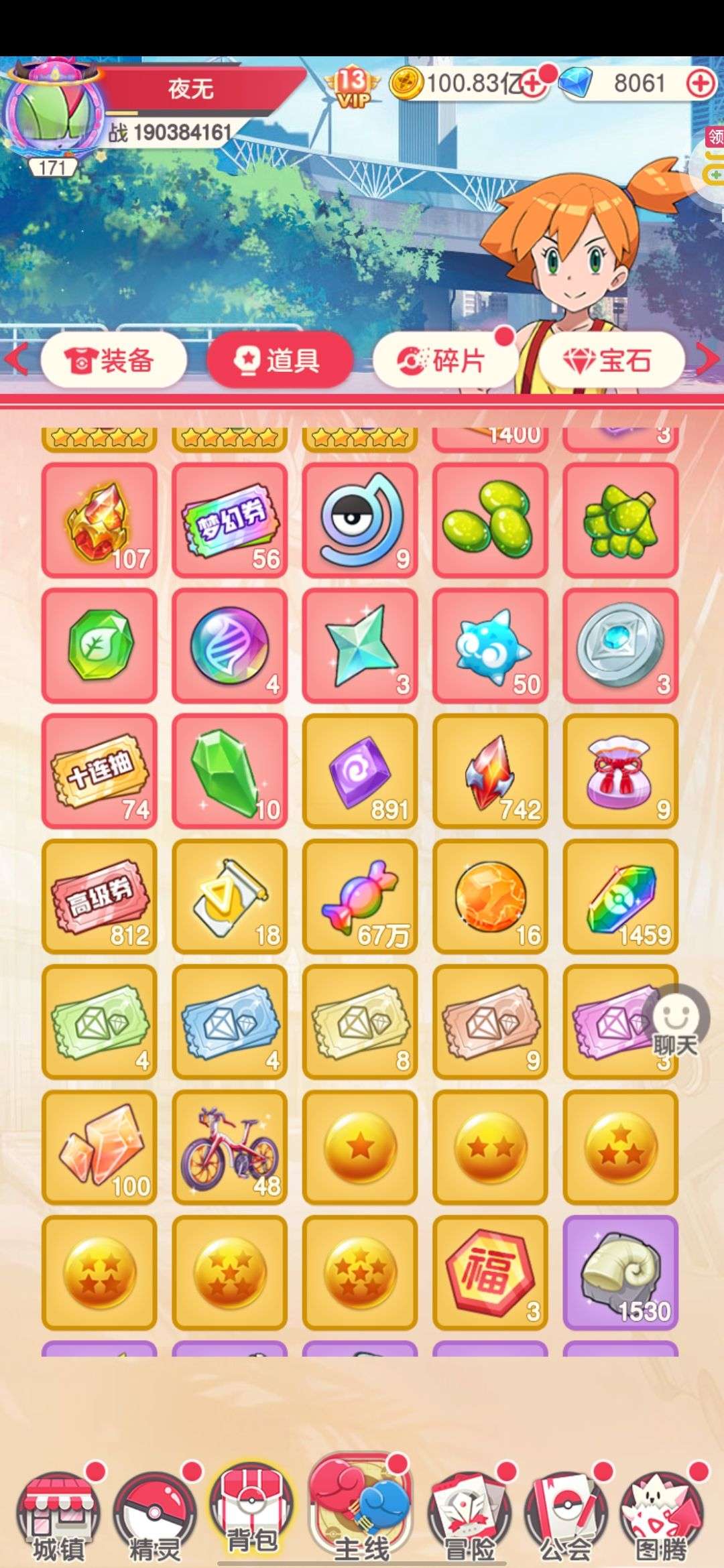Open the 碎片 fragments tab

pyautogui.click(x=444, y=361)
